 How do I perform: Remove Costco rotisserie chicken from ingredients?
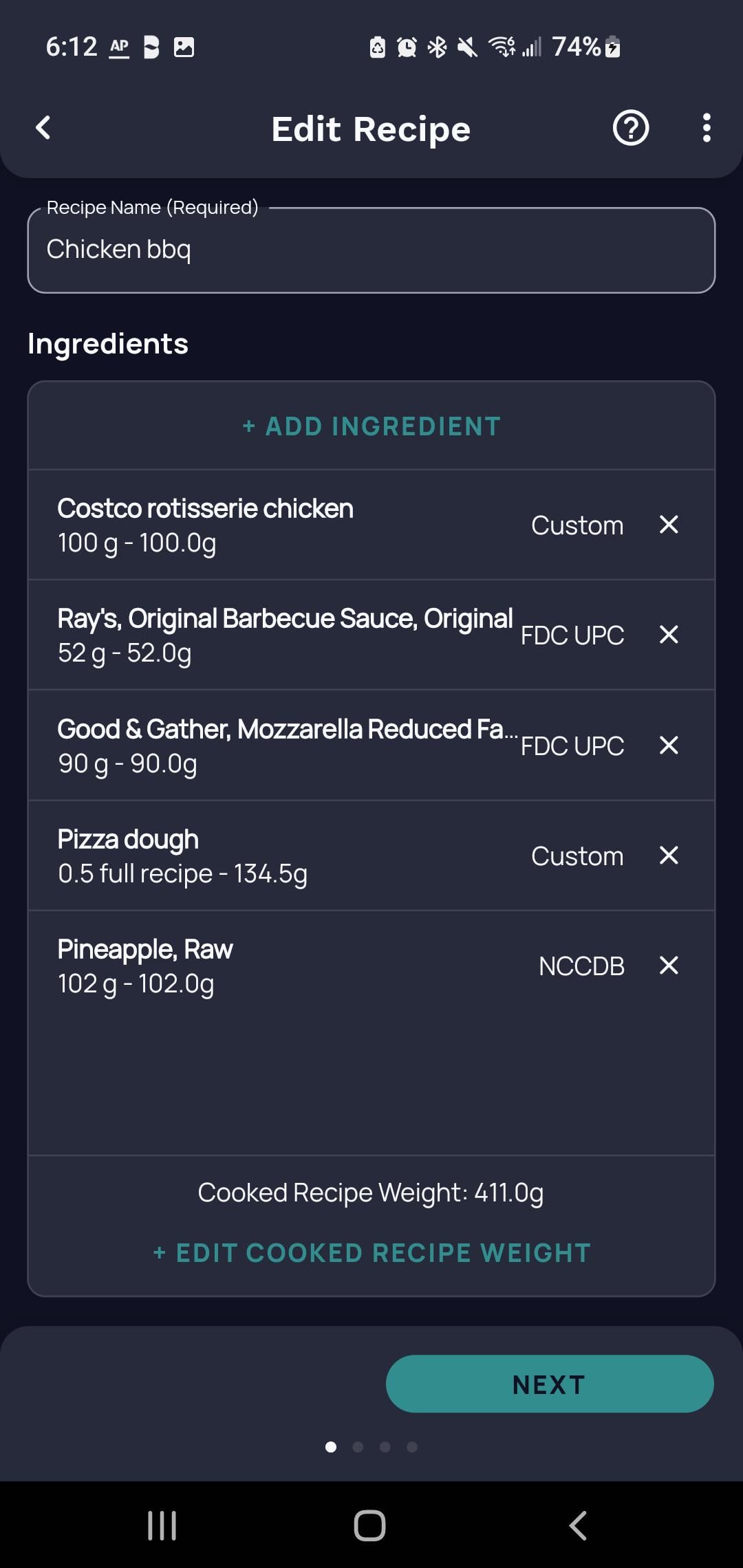click(x=669, y=525)
